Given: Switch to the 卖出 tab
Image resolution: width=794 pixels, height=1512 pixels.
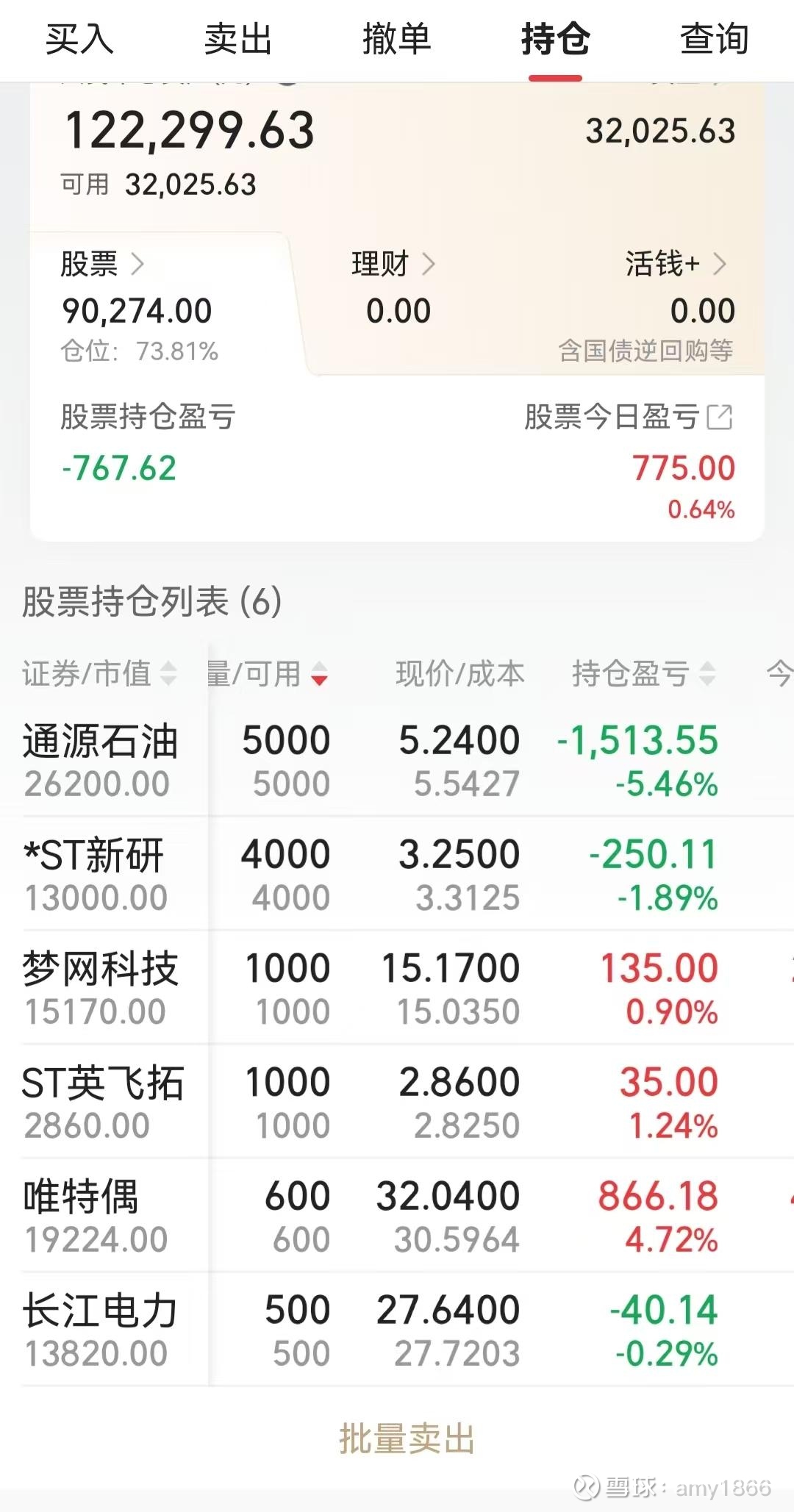Looking at the screenshot, I should coord(238,39).
